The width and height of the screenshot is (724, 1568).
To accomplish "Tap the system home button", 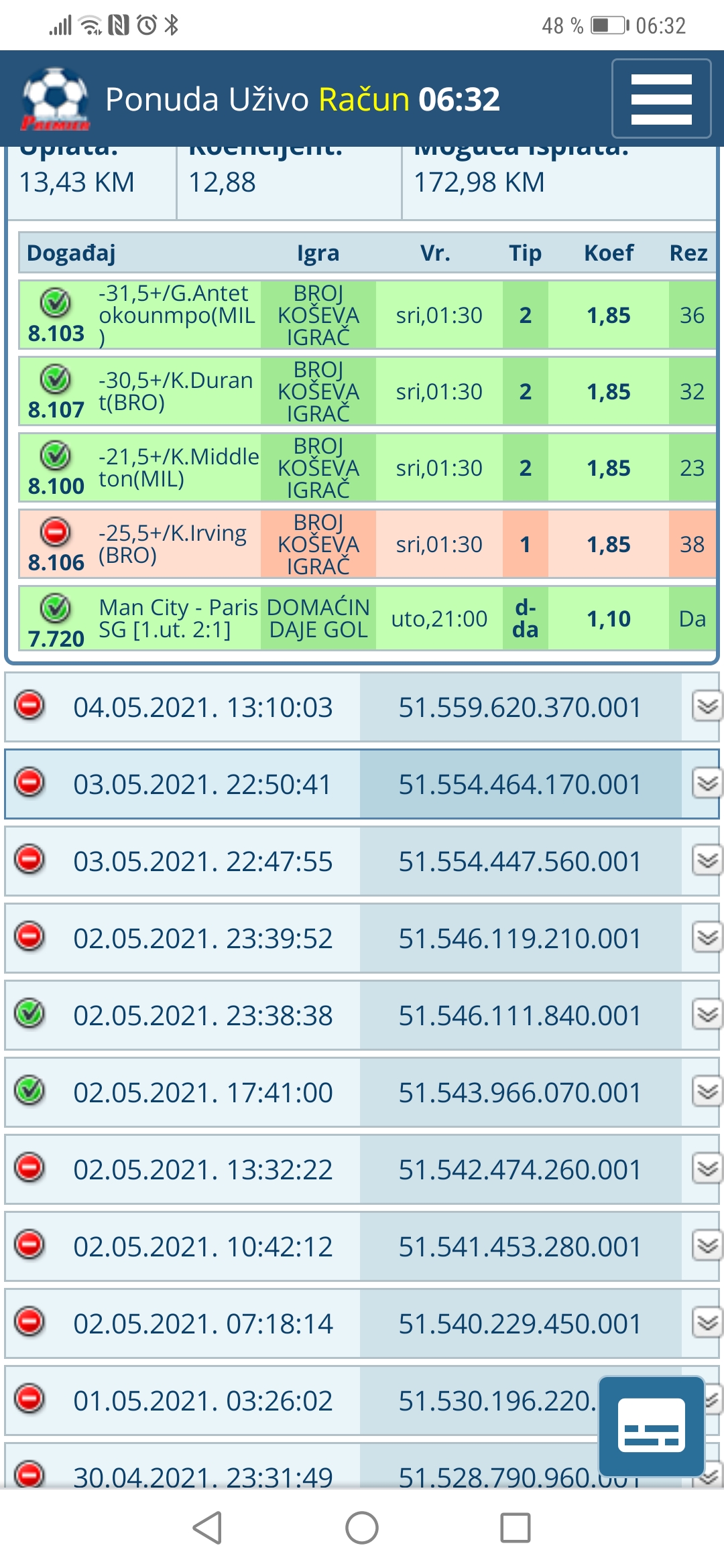I will (362, 1528).
